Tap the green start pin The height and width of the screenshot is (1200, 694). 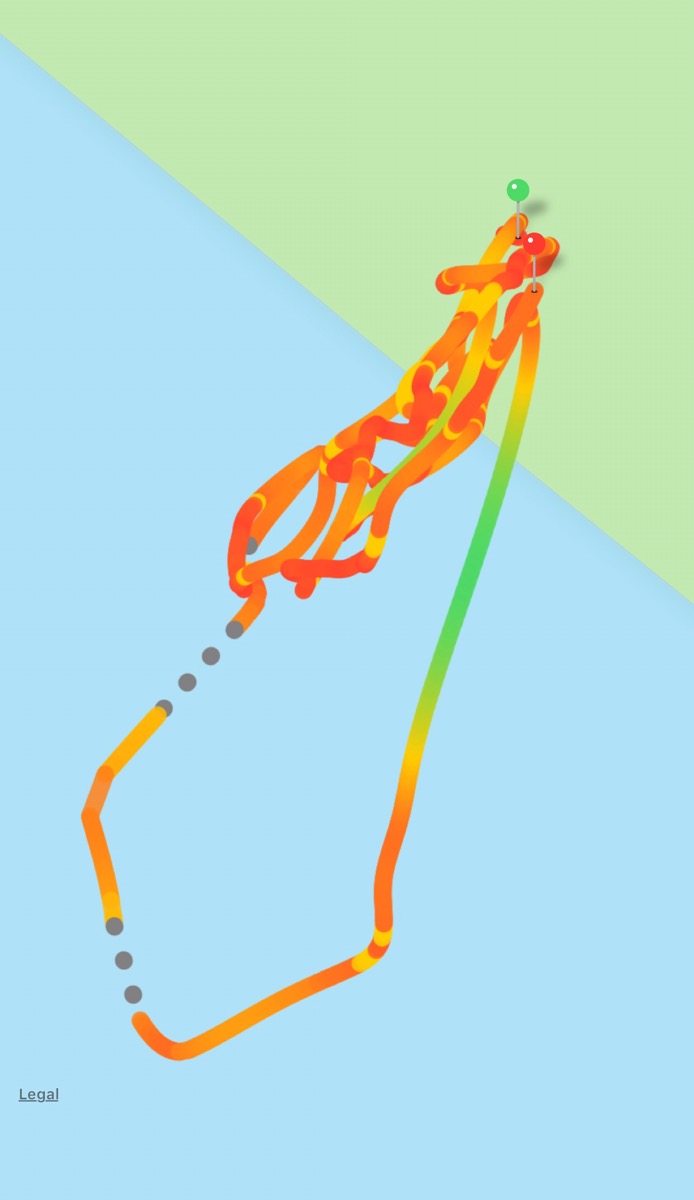click(517, 190)
